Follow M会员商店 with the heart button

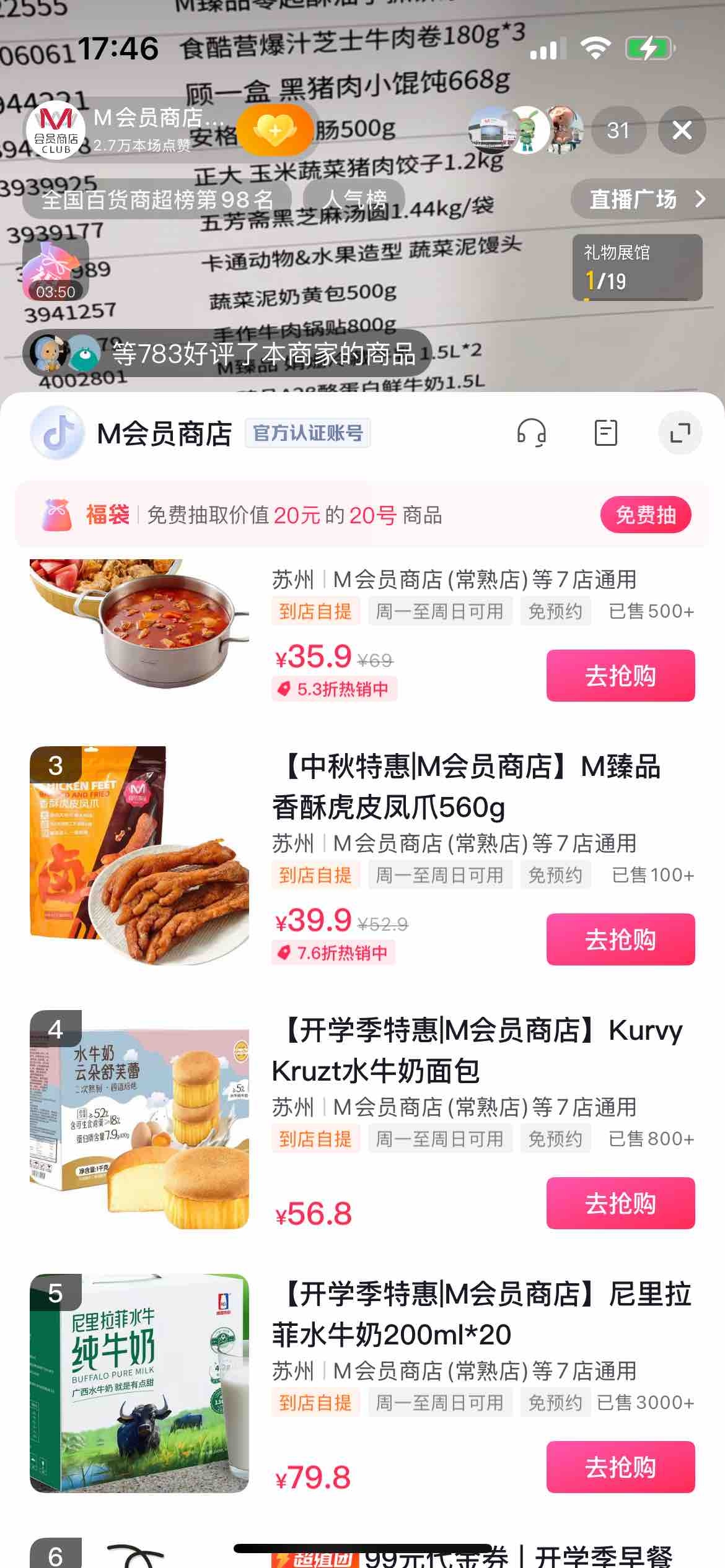[x=275, y=130]
